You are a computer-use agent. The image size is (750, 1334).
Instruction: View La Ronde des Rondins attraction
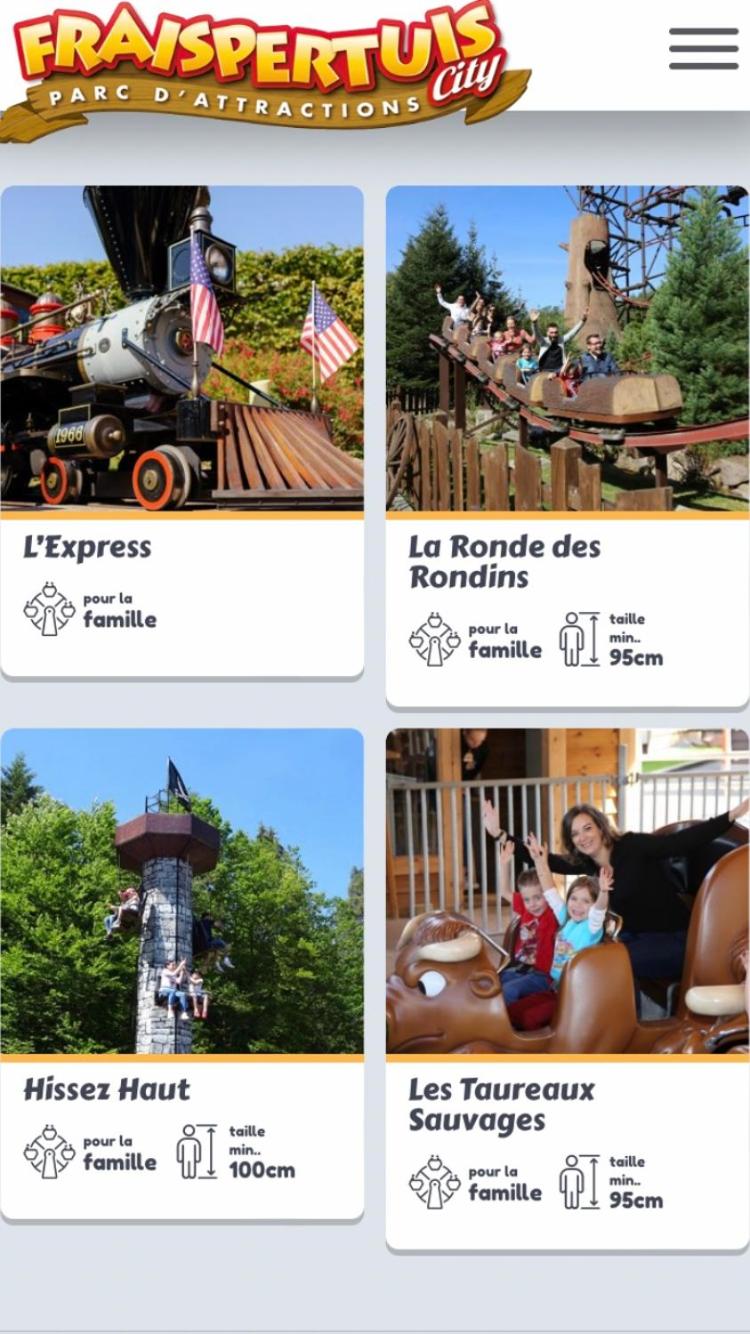click(x=567, y=445)
